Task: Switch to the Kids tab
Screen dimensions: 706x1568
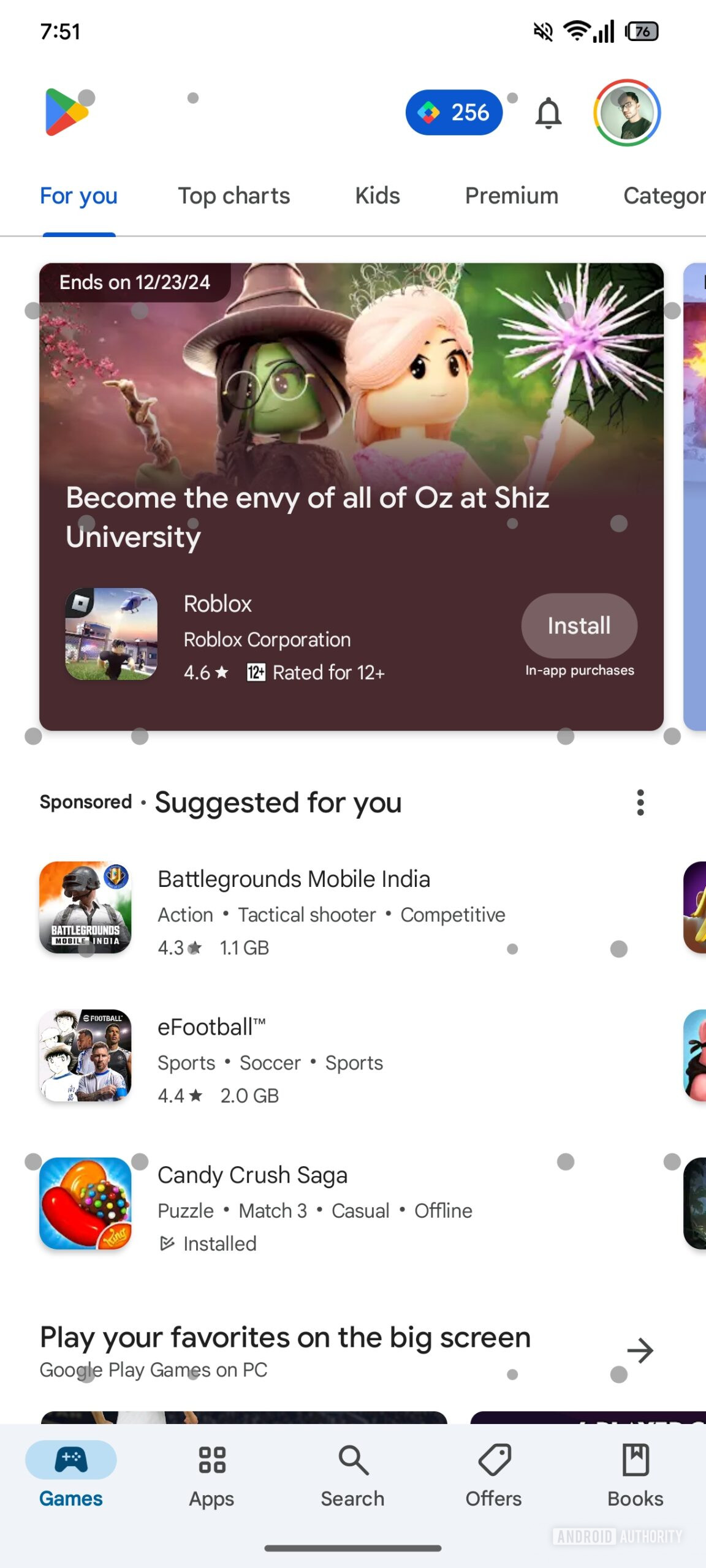Action: pyautogui.click(x=378, y=196)
